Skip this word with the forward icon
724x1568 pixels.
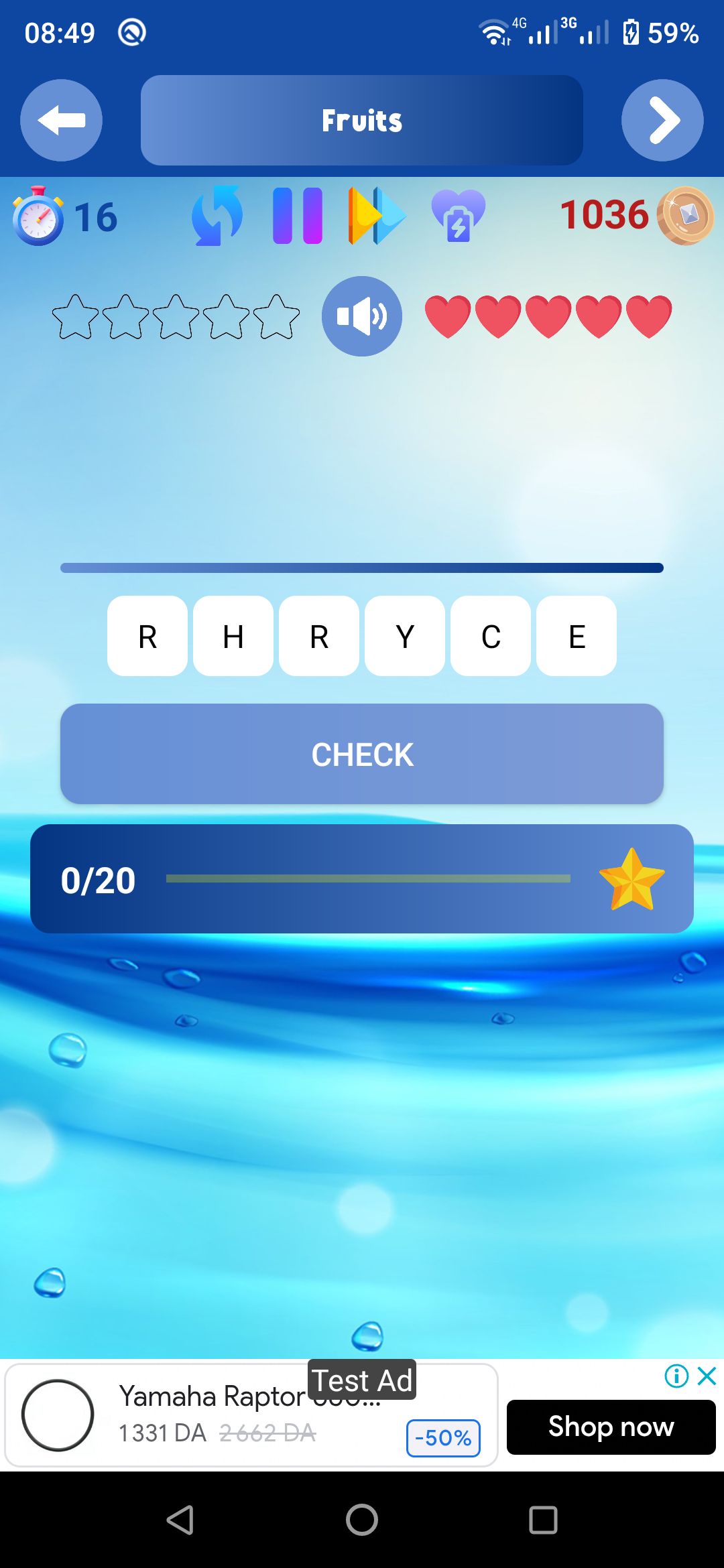377,216
